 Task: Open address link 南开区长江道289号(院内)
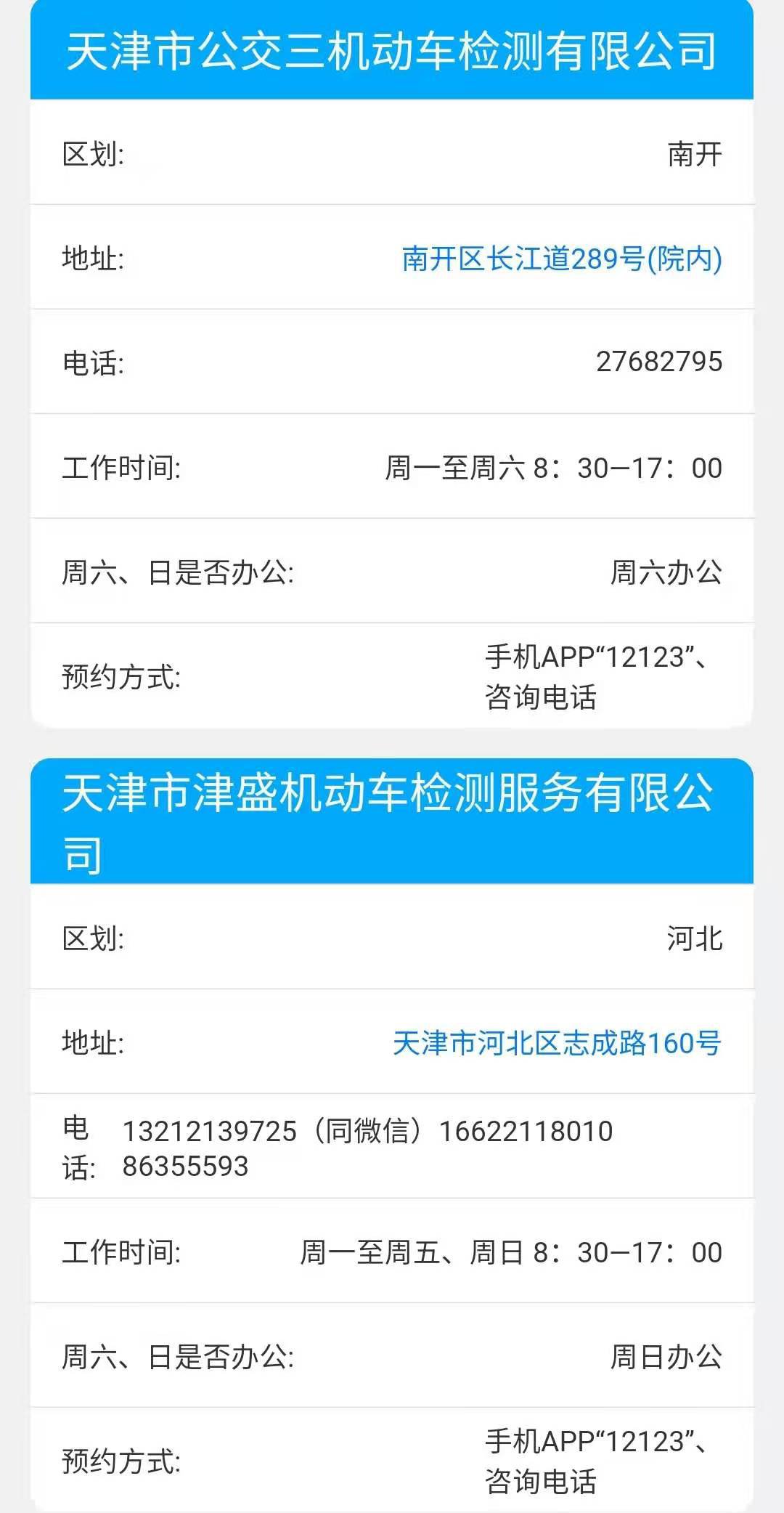[562, 259]
